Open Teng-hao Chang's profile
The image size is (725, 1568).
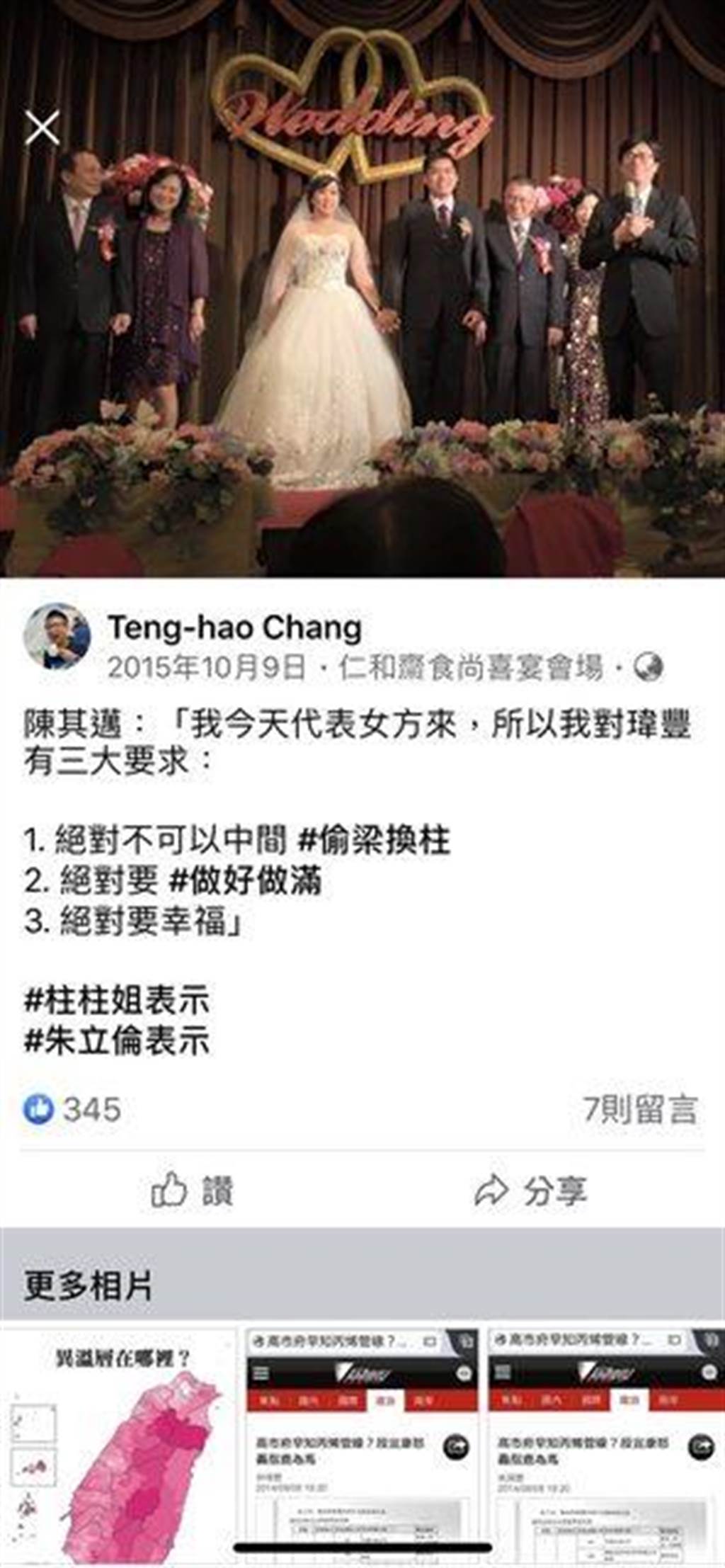[x=234, y=627]
